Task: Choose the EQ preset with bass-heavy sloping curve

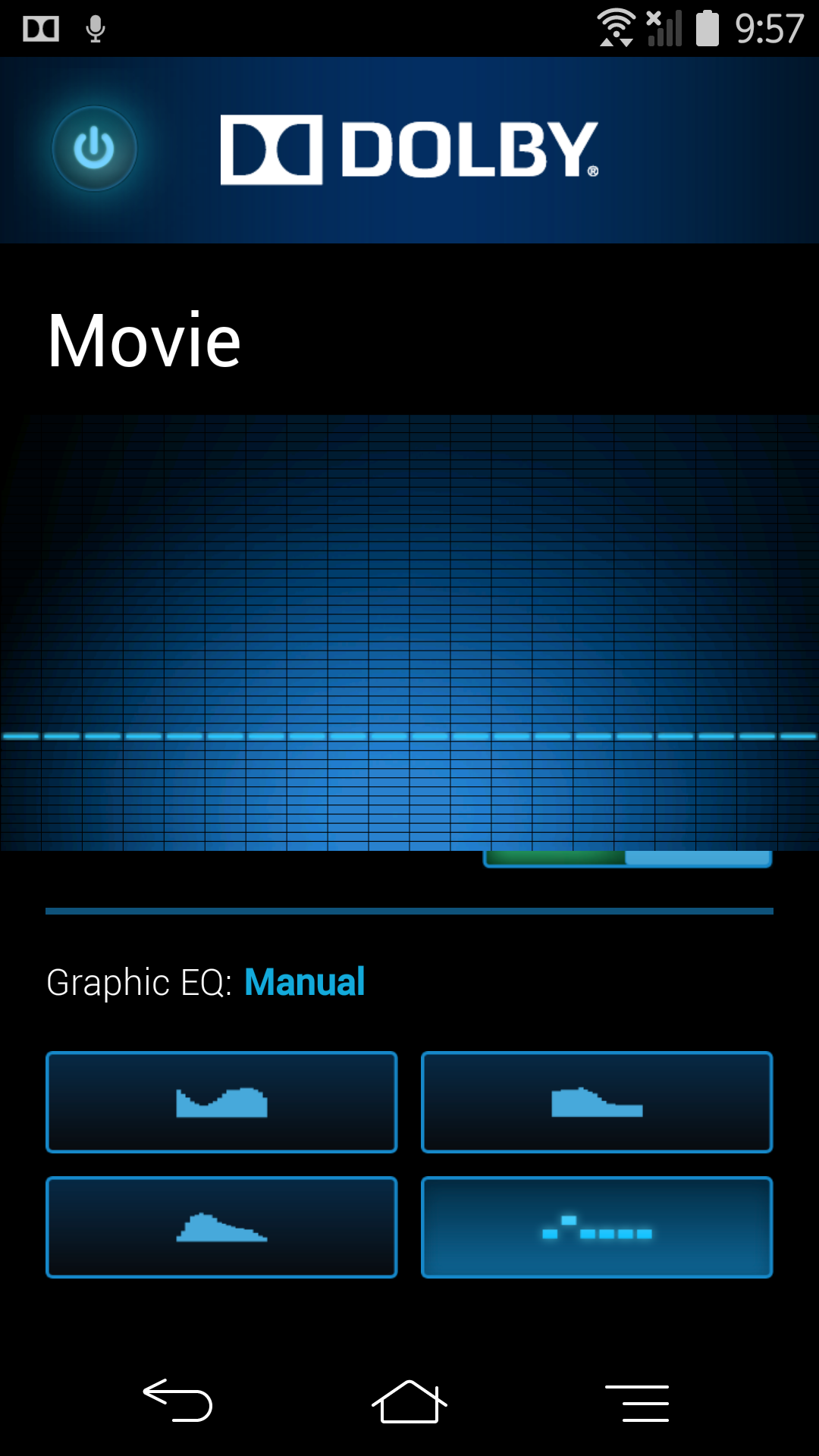Action: click(597, 1102)
